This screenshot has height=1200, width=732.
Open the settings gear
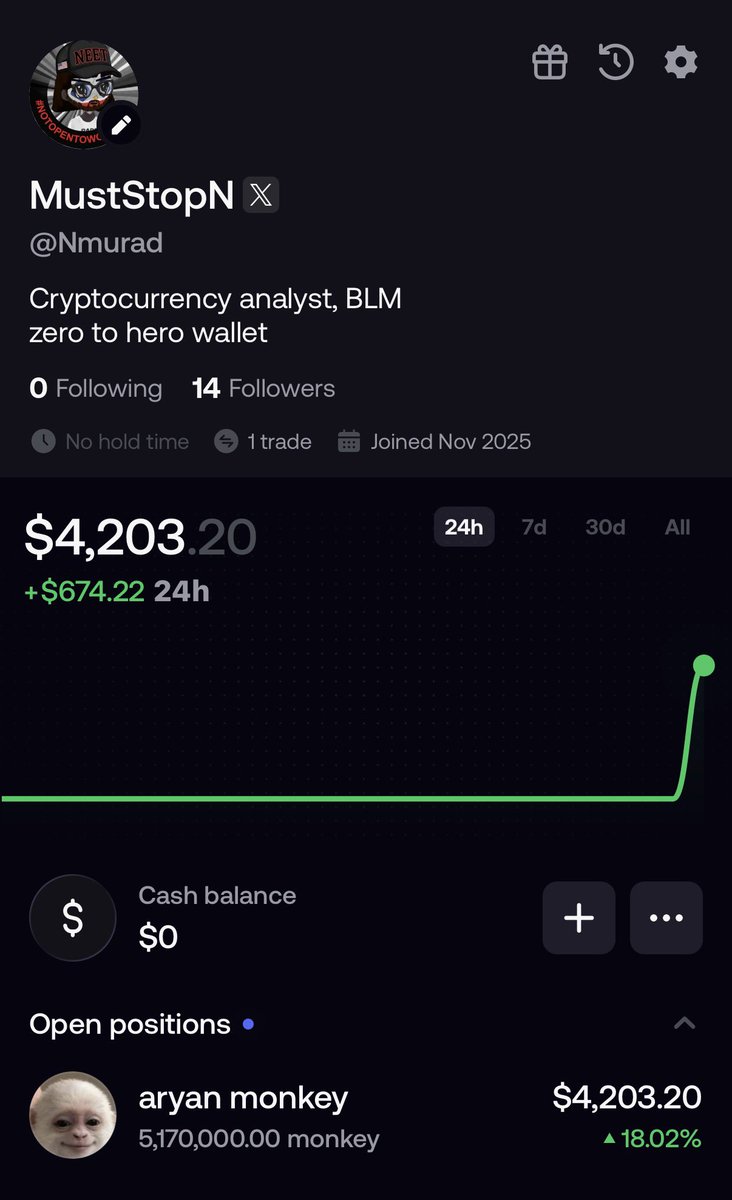point(681,63)
